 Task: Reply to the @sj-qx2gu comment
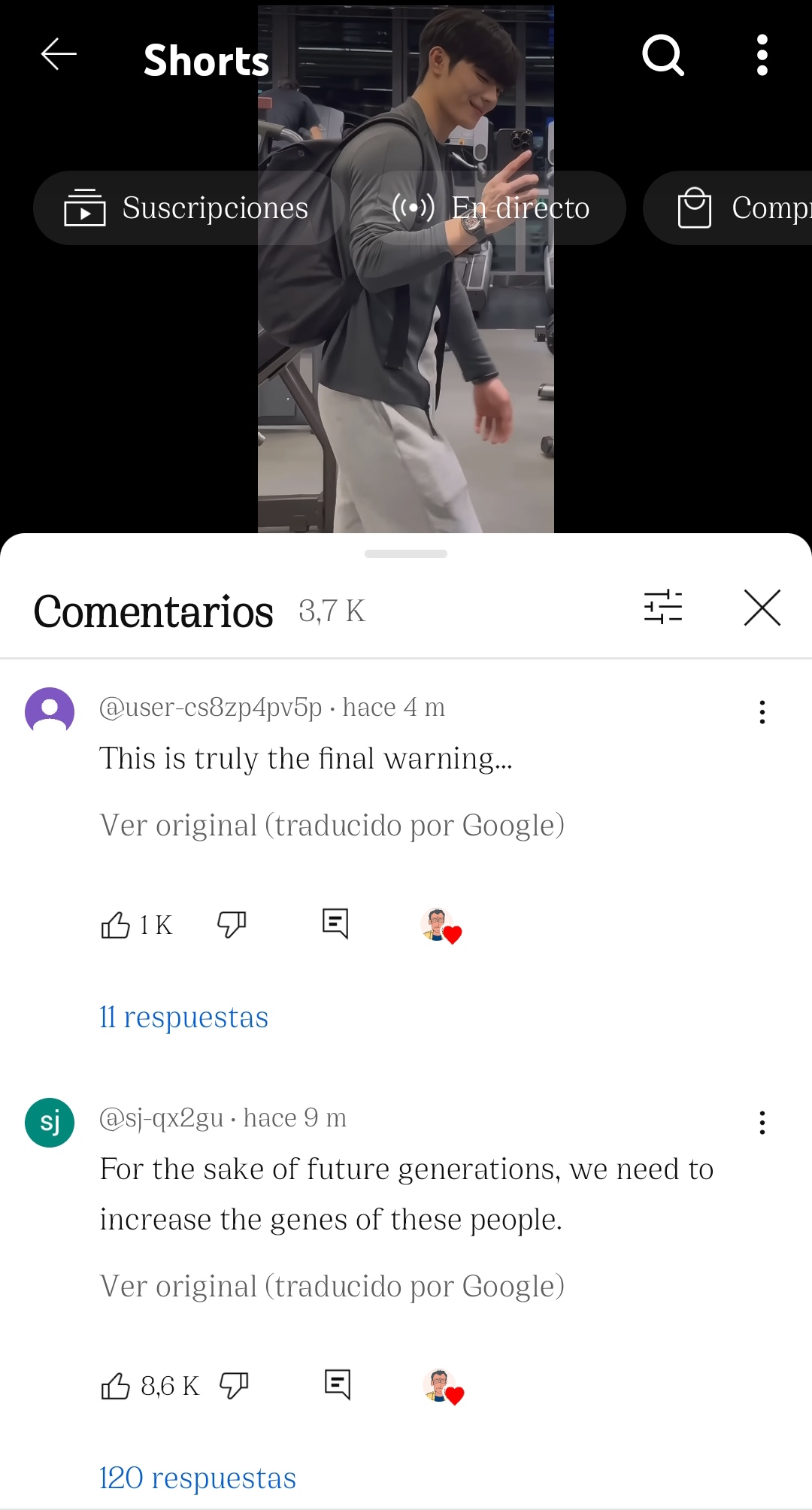338,1384
